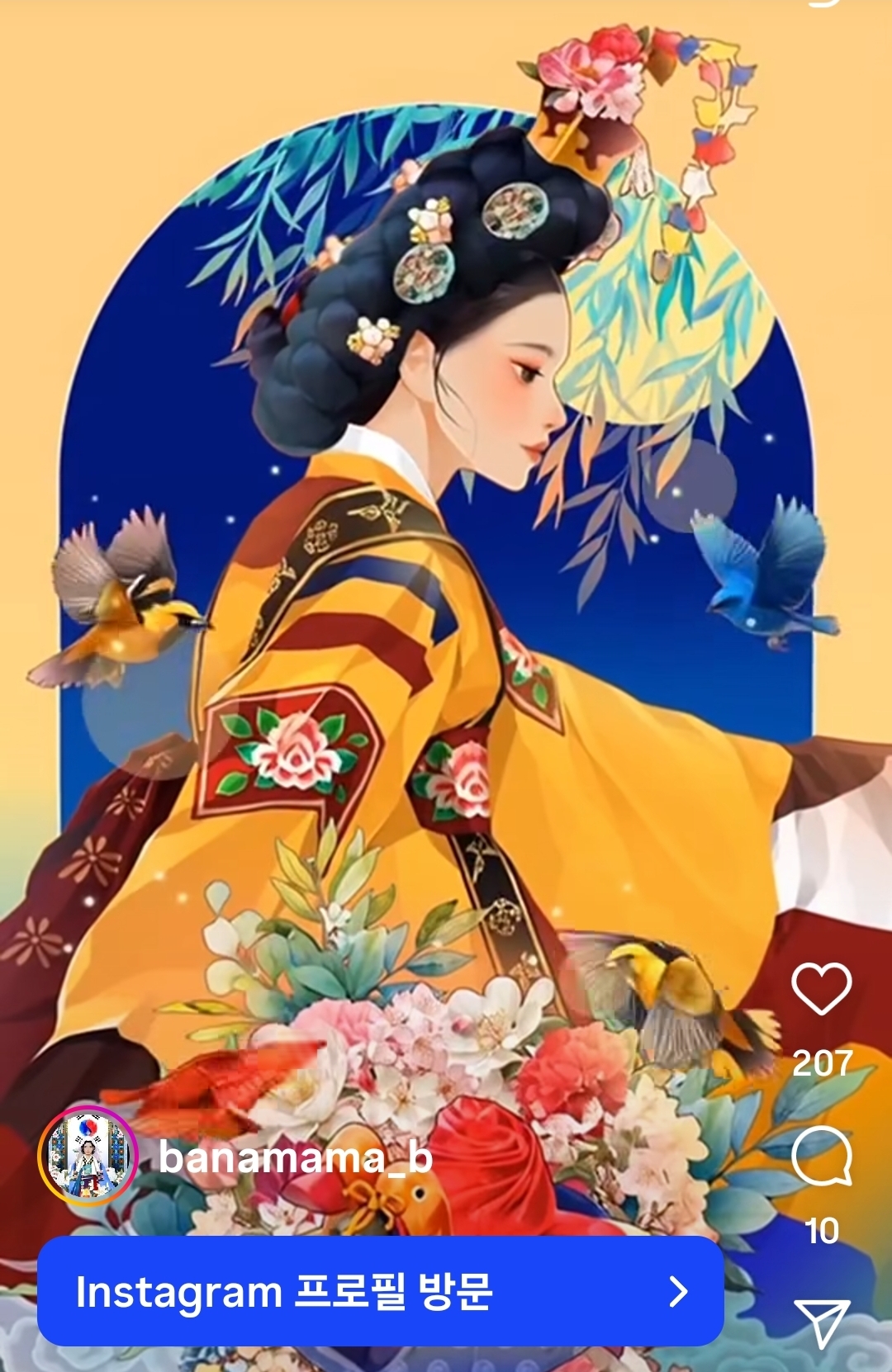Visit the Instagram 프로필 방문 button
892x1372 pixels.
[381, 1291]
